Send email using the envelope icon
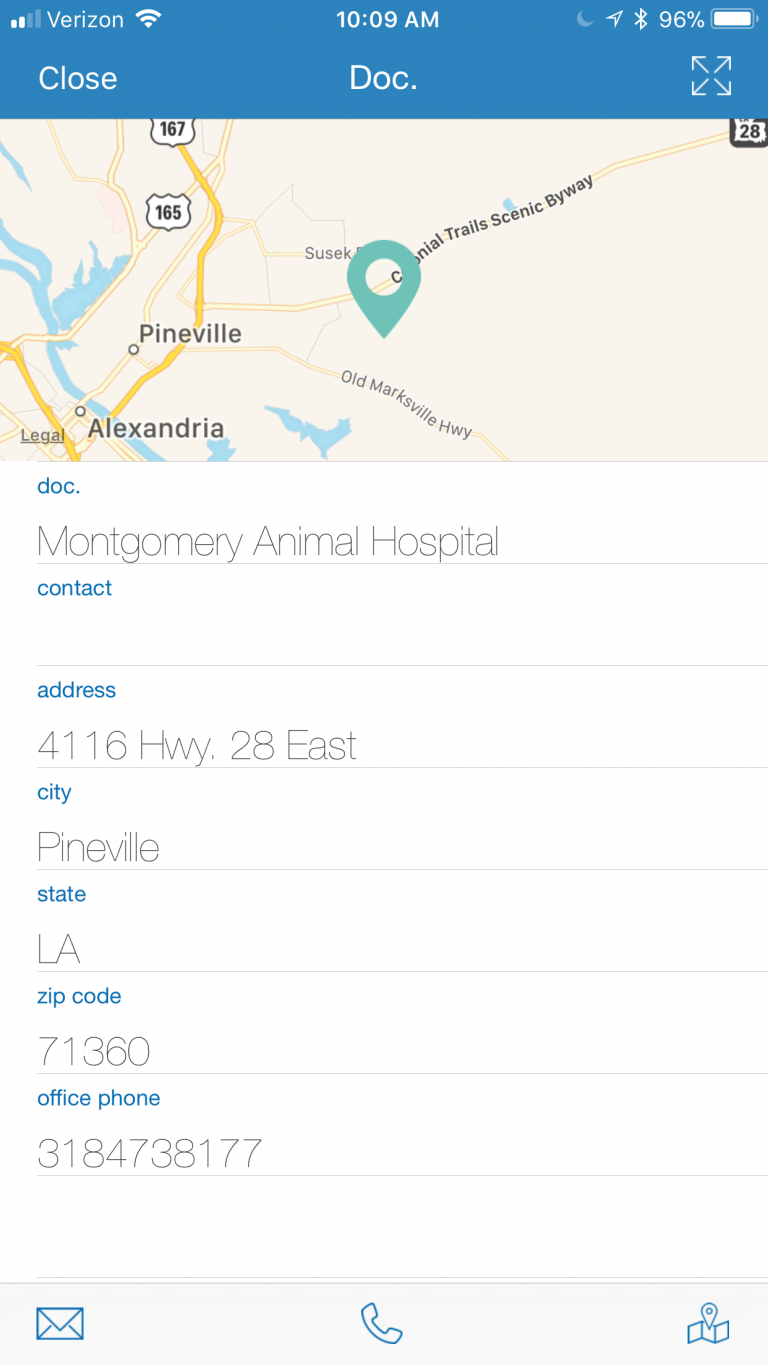This screenshot has height=1365, width=768. (60, 1324)
